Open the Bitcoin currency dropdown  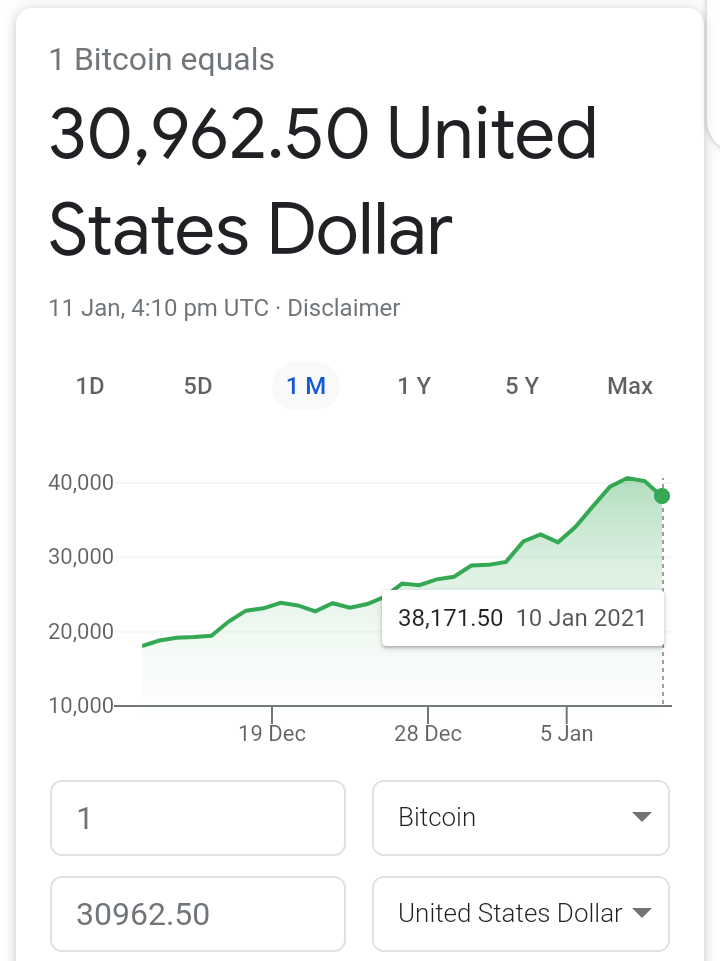coord(520,818)
